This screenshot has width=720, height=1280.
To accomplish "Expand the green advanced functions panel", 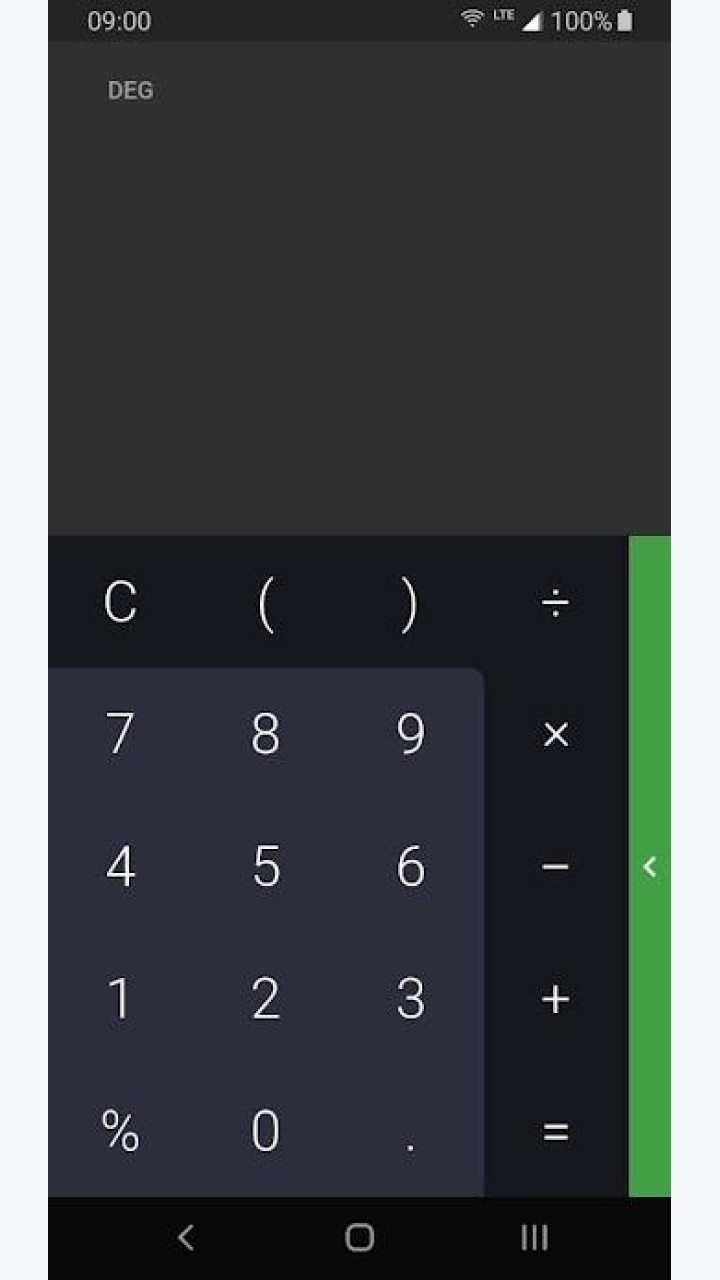I will tap(650, 866).
